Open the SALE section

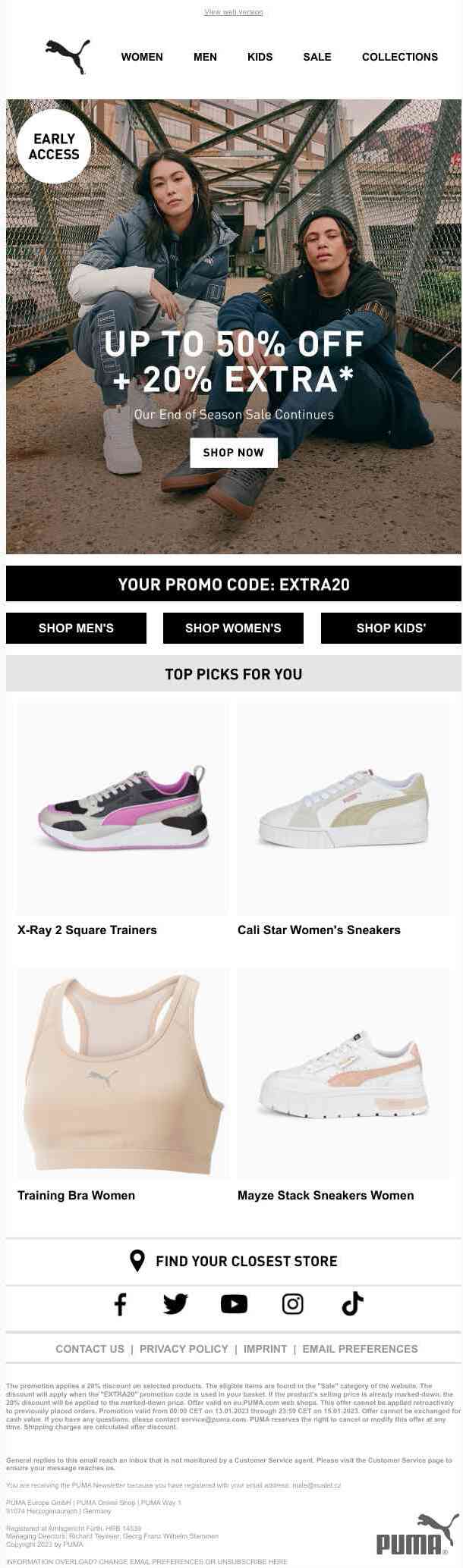click(x=317, y=57)
